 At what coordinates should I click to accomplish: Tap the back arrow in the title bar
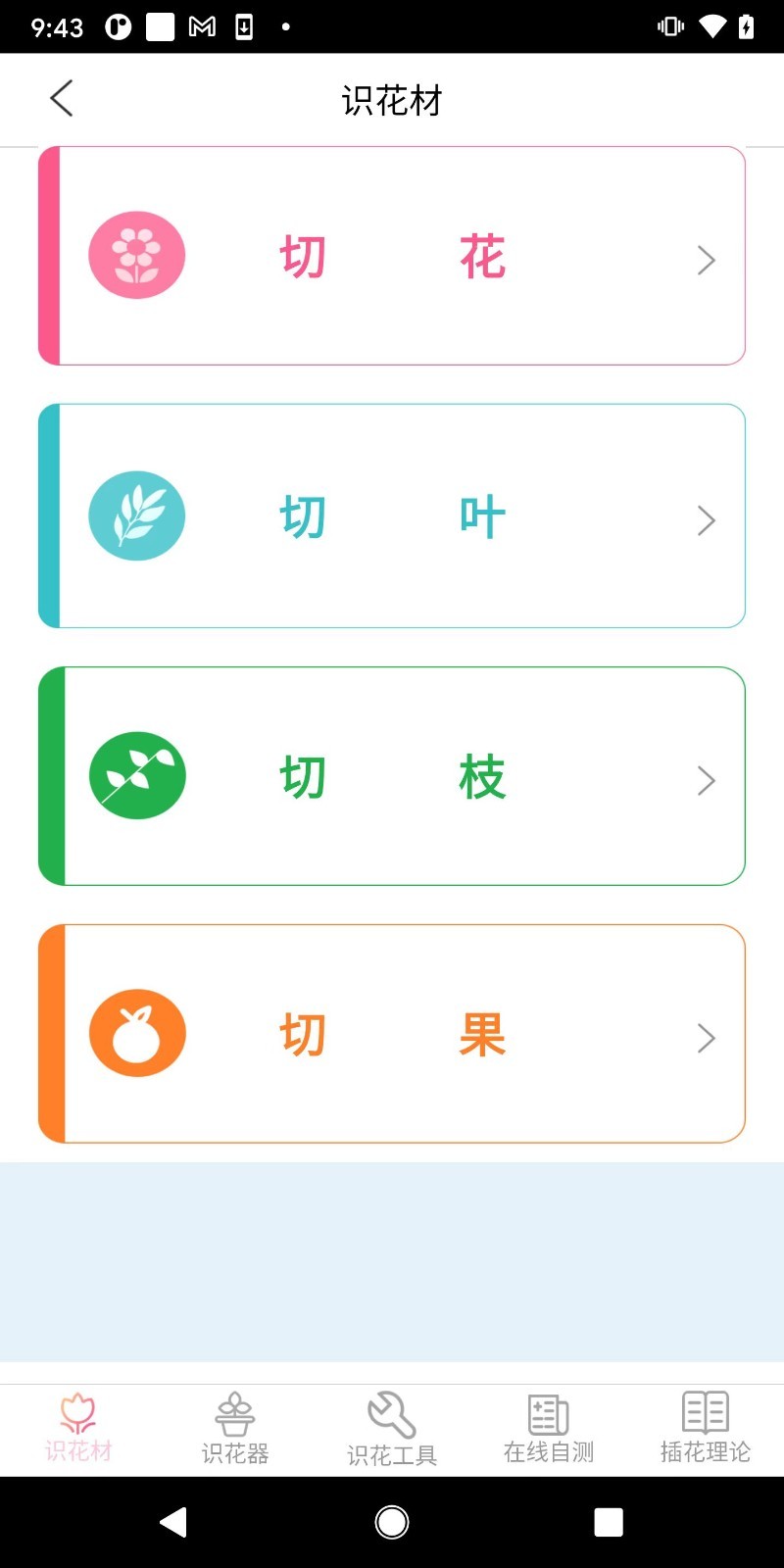(x=62, y=98)
